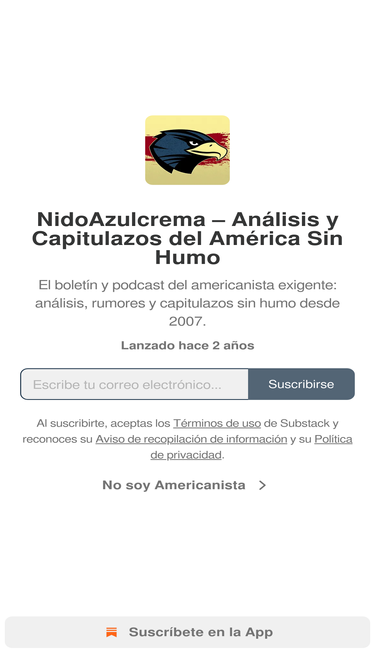Tap Suscríbete en la App button
This screenshot has height=667, width=375.
tap(188, 632)
